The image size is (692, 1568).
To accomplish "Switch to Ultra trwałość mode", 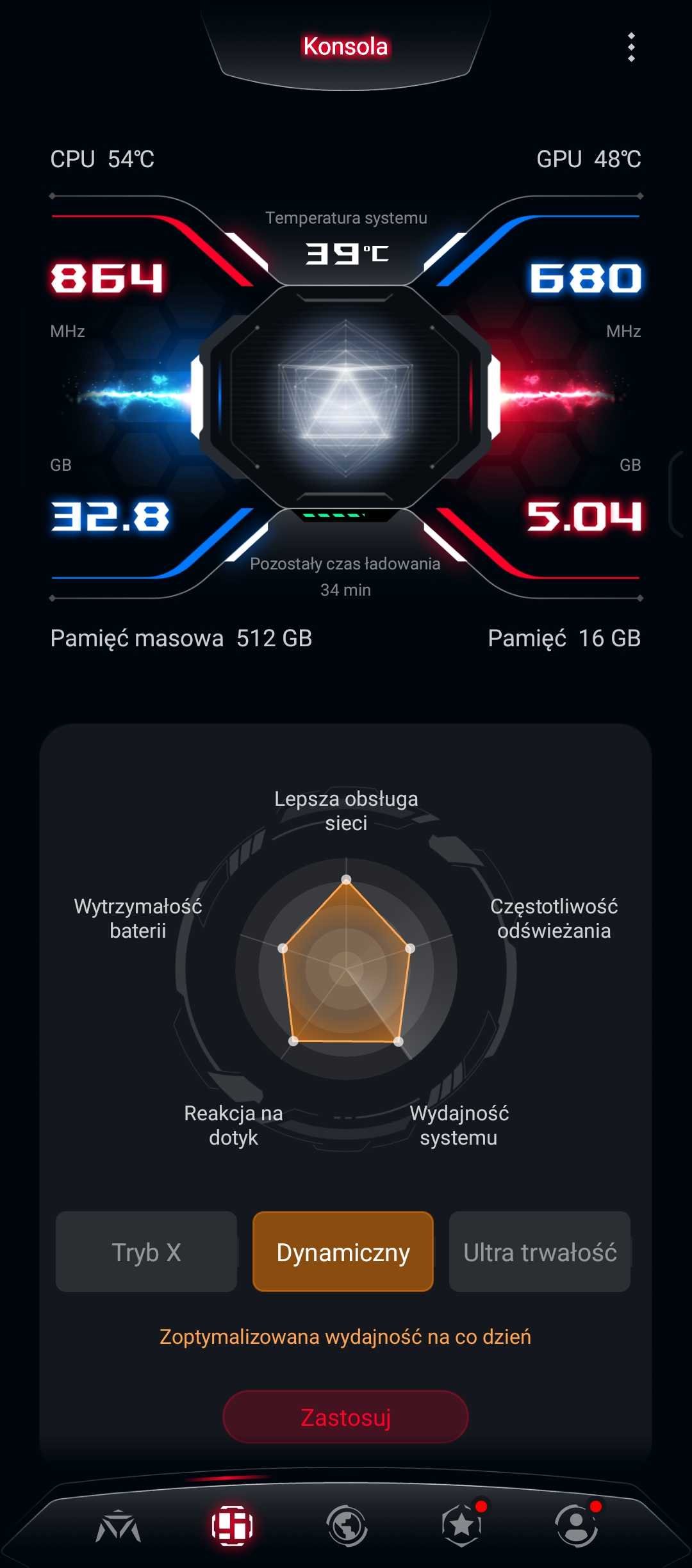I will (x=540, y=1252).
